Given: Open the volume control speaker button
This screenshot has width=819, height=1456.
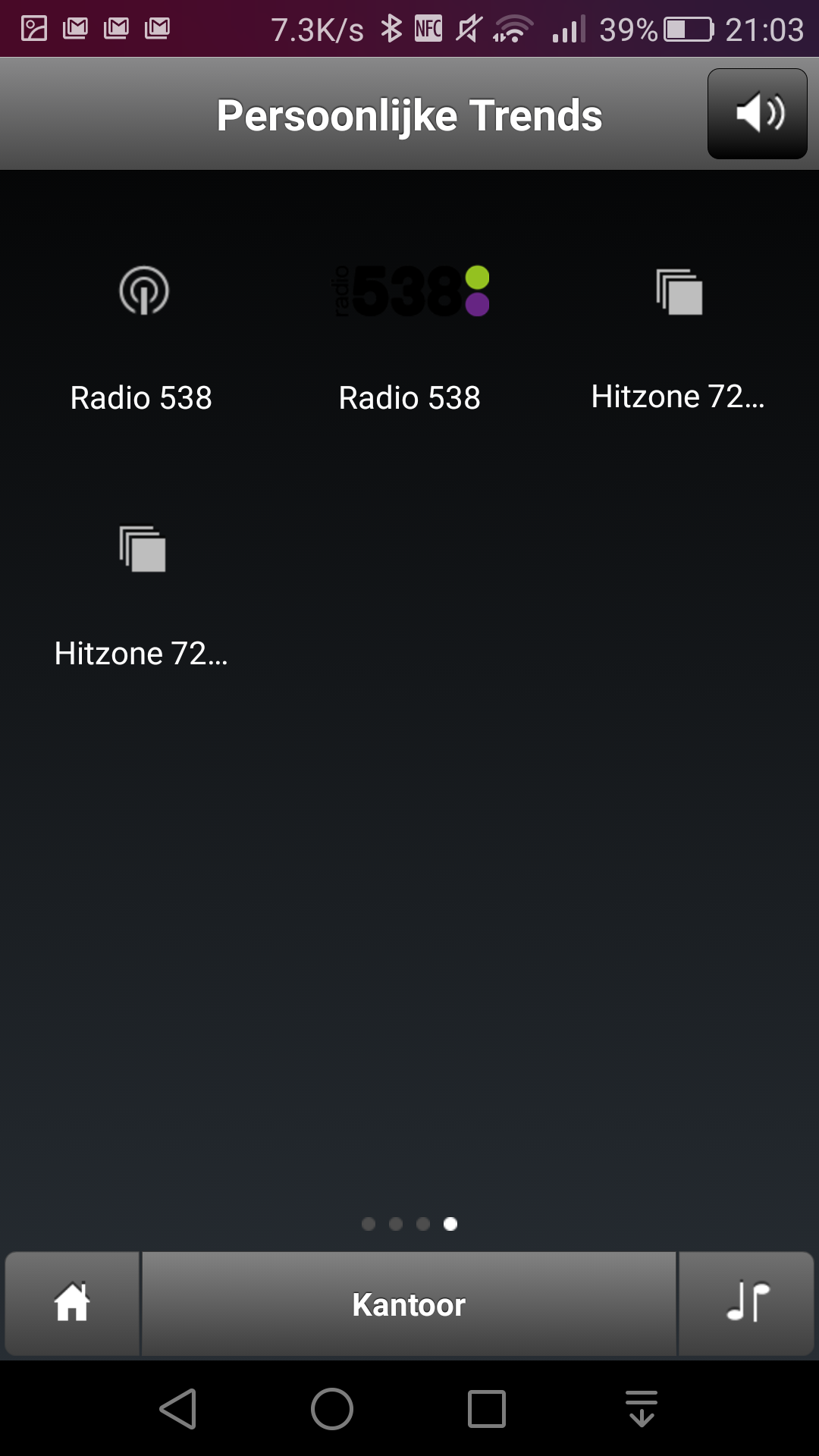Looking at the screenshot, I should click(x=757, y=114).
